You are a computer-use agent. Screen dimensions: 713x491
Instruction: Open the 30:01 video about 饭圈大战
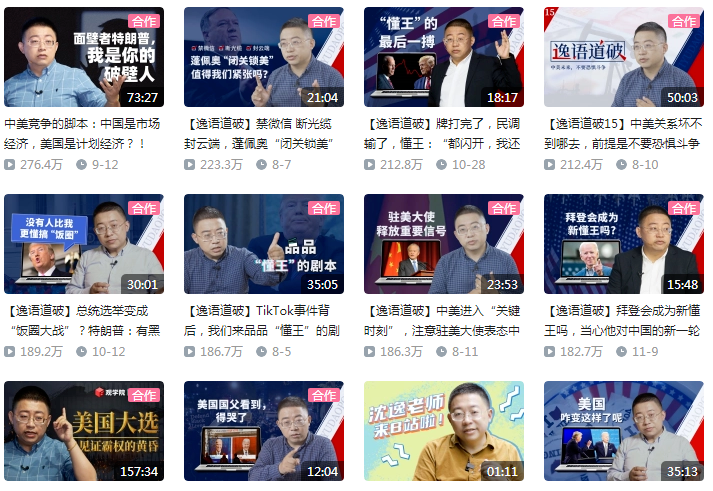pyautogui.click(x=84, y=244)
